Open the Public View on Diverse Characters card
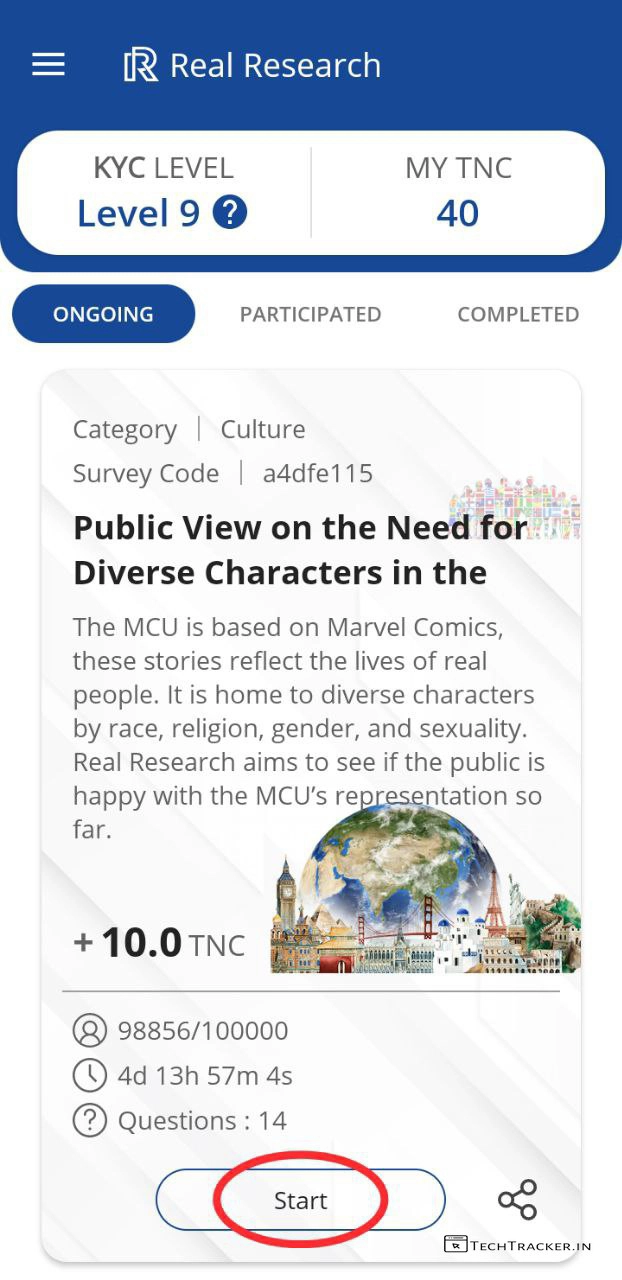The height and width of the screenshot is (1280, 622). pyautogui.click(x=300, y=550)
